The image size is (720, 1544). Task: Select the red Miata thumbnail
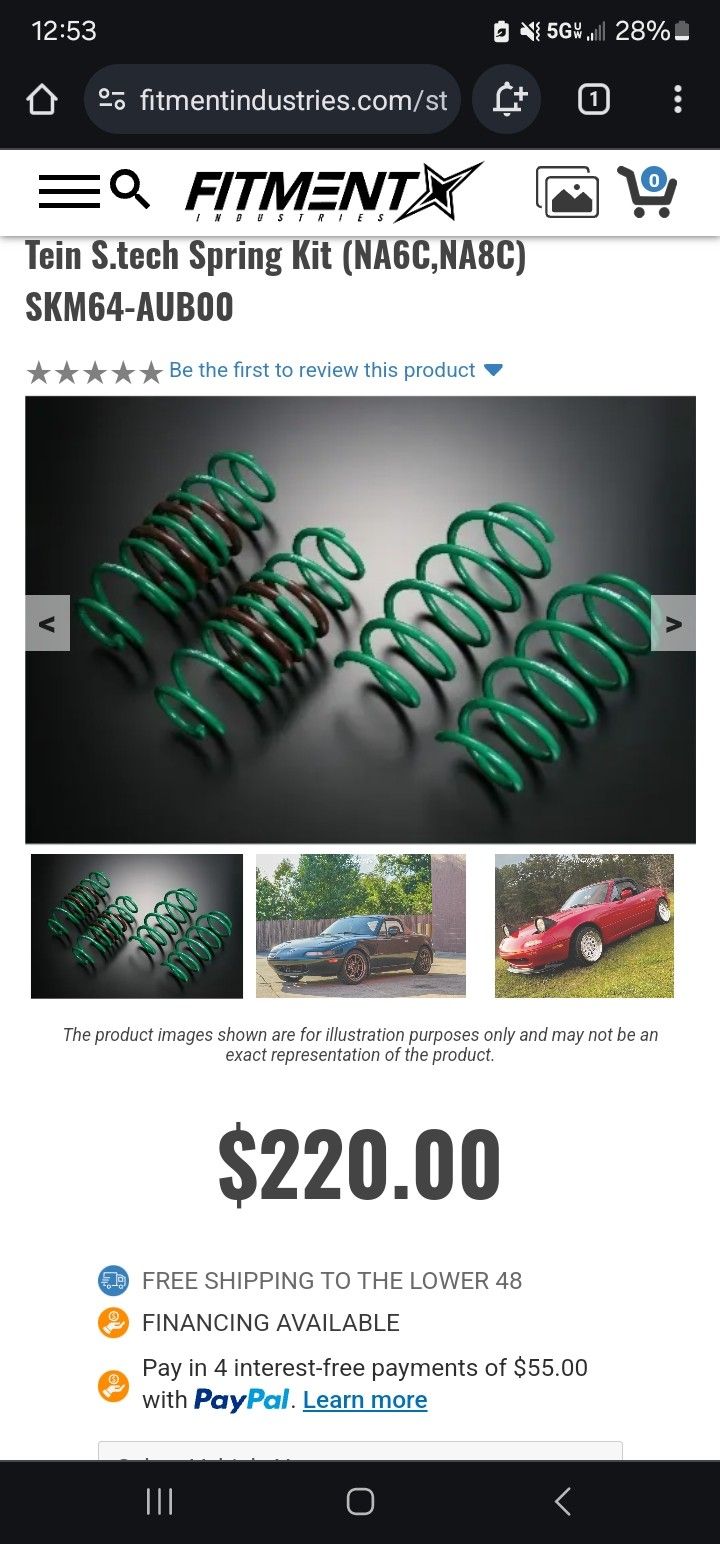pyautogui.click(x=584, y=926)
